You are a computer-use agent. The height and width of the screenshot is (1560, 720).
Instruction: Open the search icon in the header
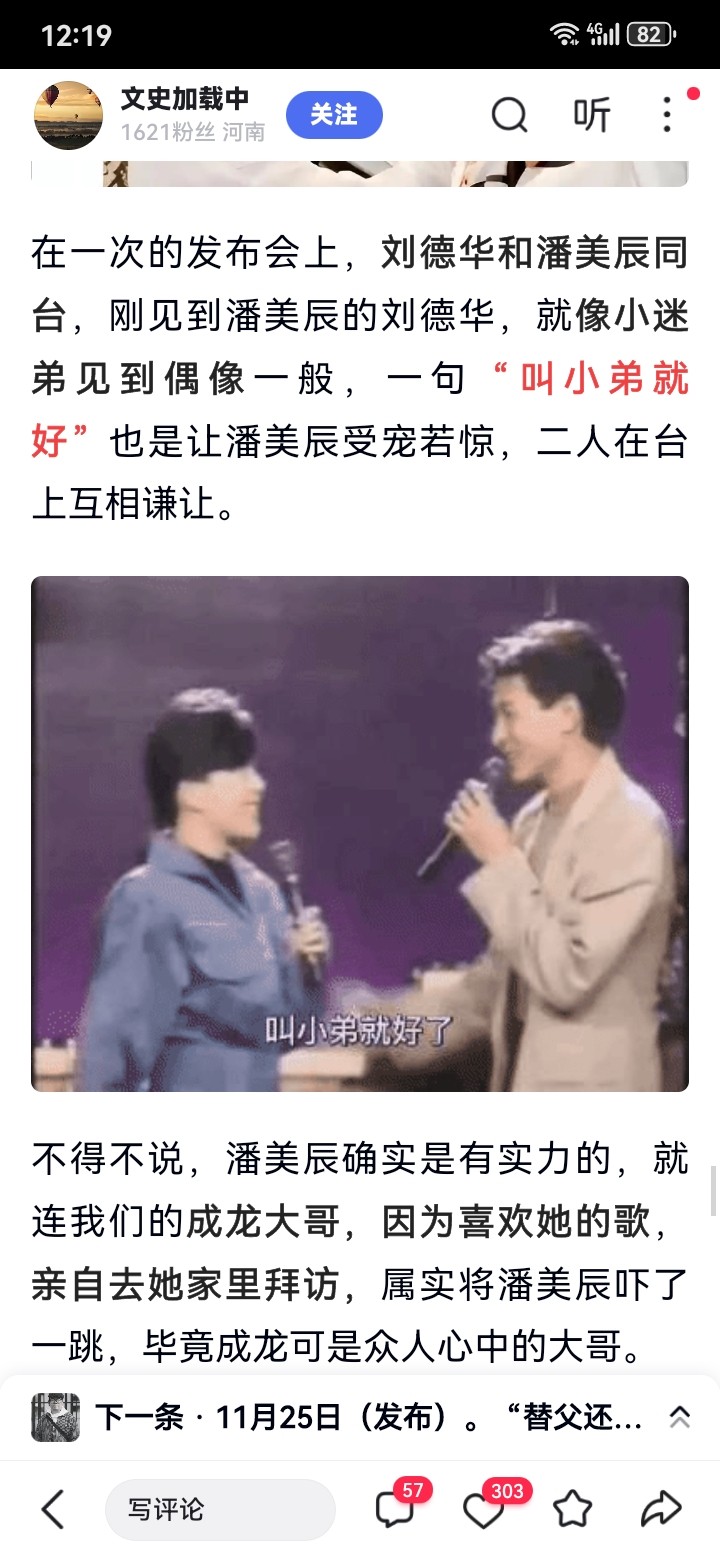pos(509,116)
